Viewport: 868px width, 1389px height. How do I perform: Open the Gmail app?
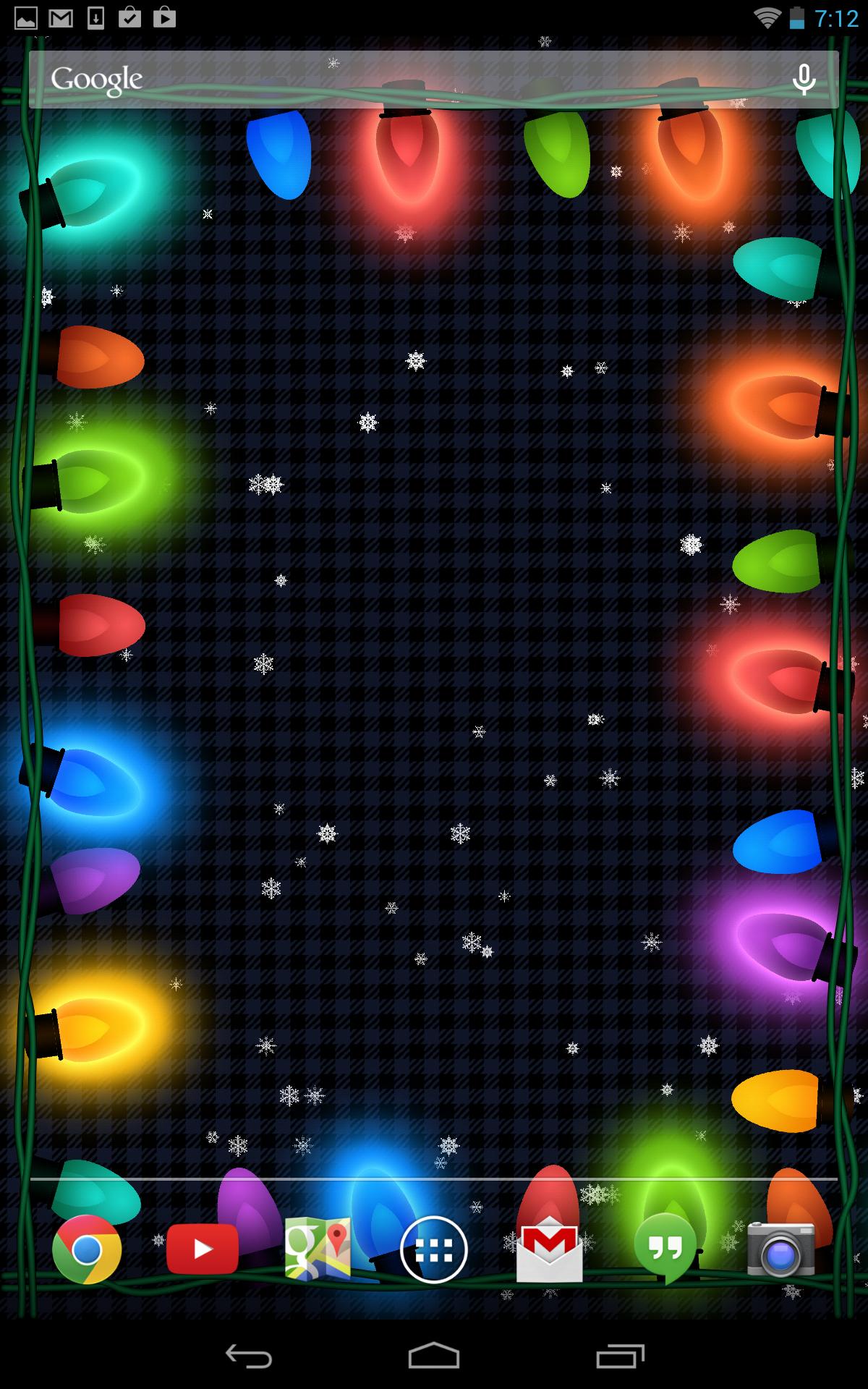pyautogui.click(x=550, y=1249)
